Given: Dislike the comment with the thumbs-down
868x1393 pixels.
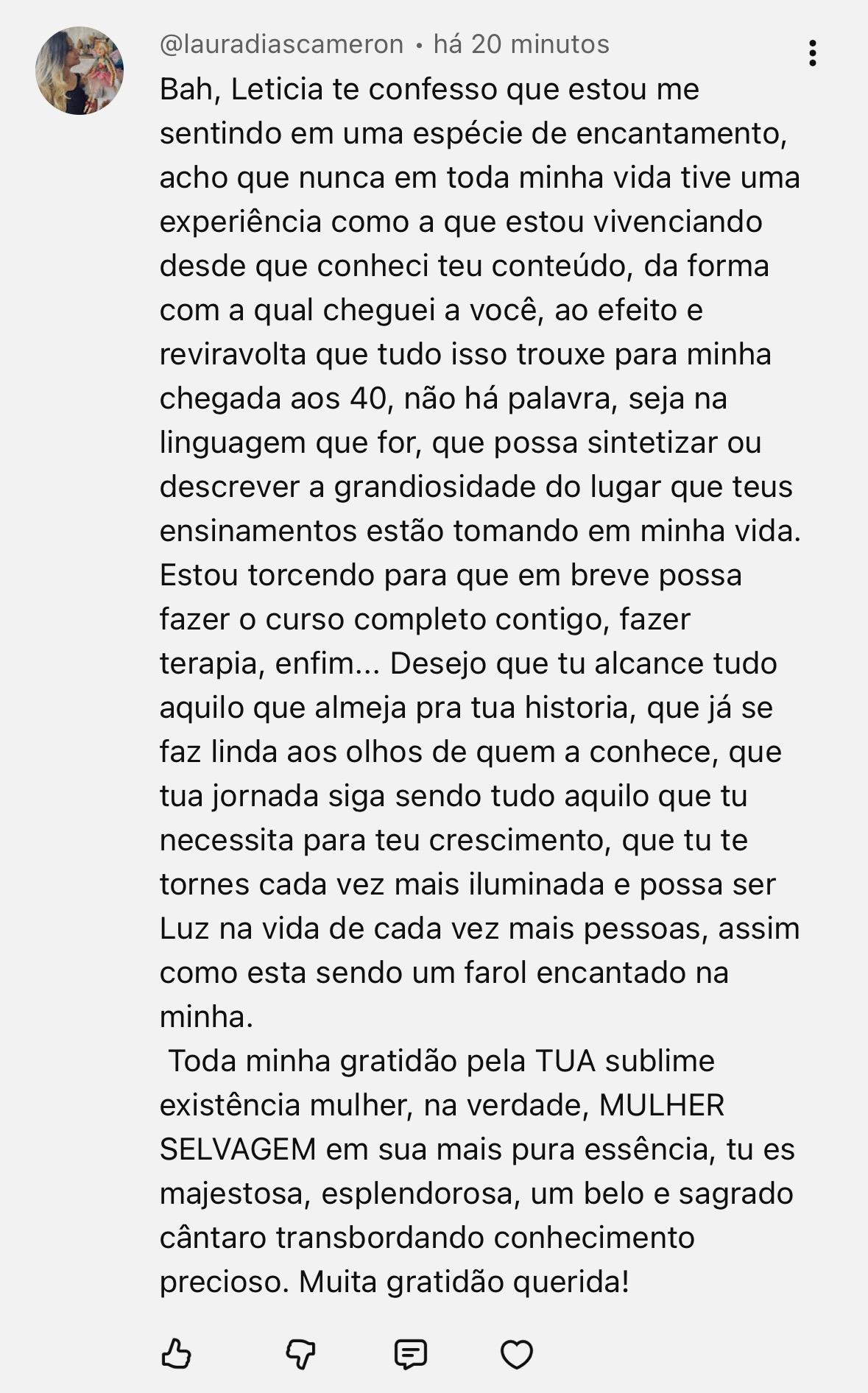Looking at the screenshot, I should coord(300,1353).
